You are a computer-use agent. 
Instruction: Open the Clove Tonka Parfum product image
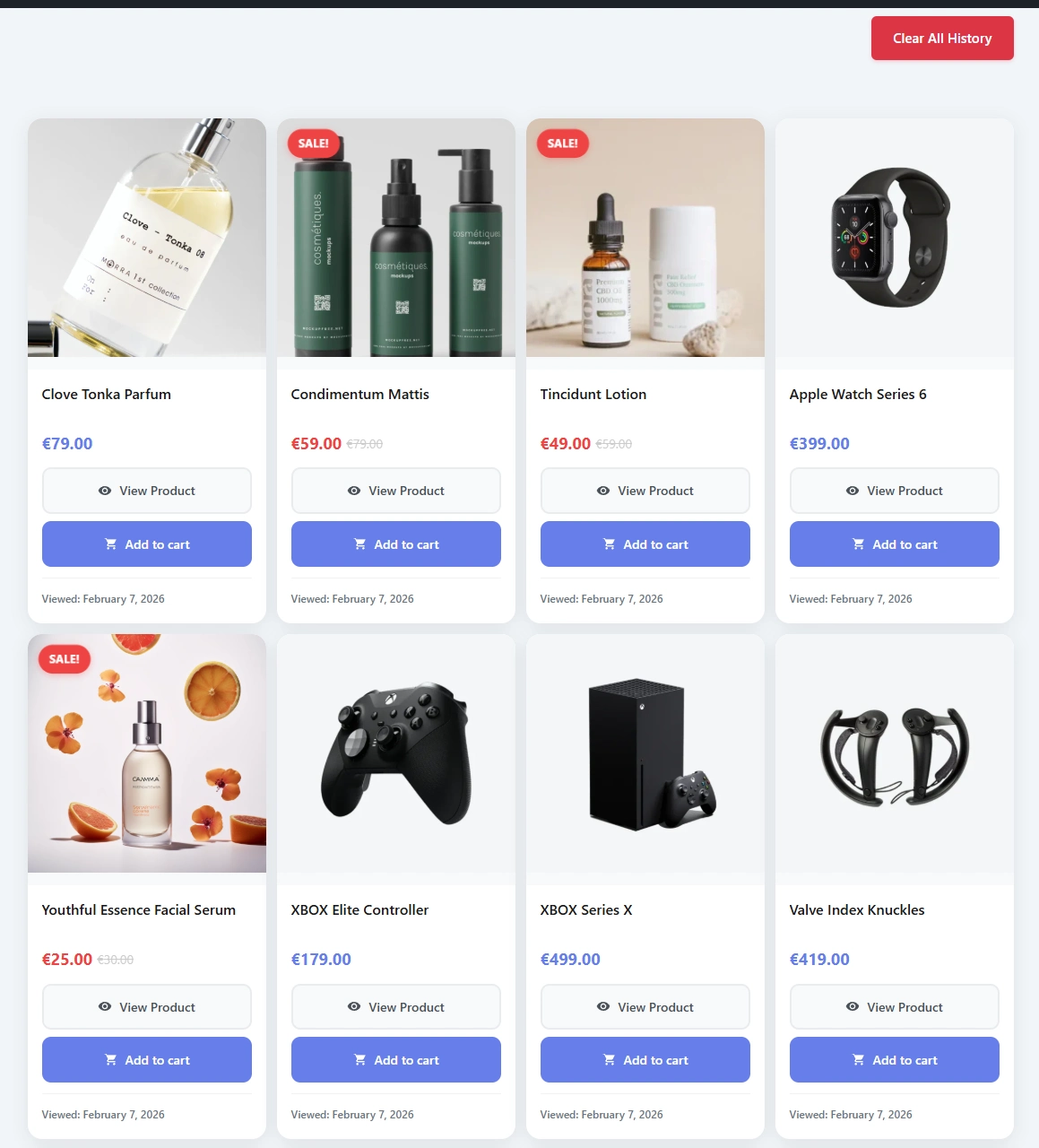pos(147,238)
